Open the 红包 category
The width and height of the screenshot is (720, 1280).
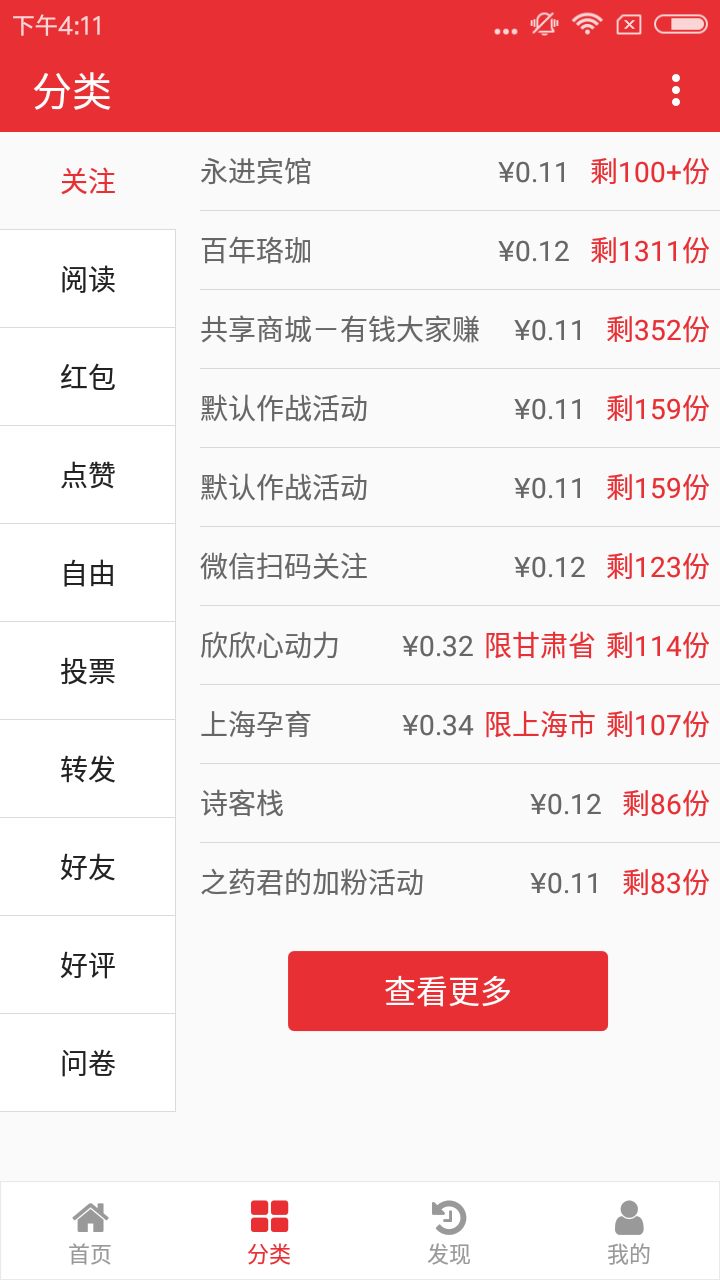[88, 377]
